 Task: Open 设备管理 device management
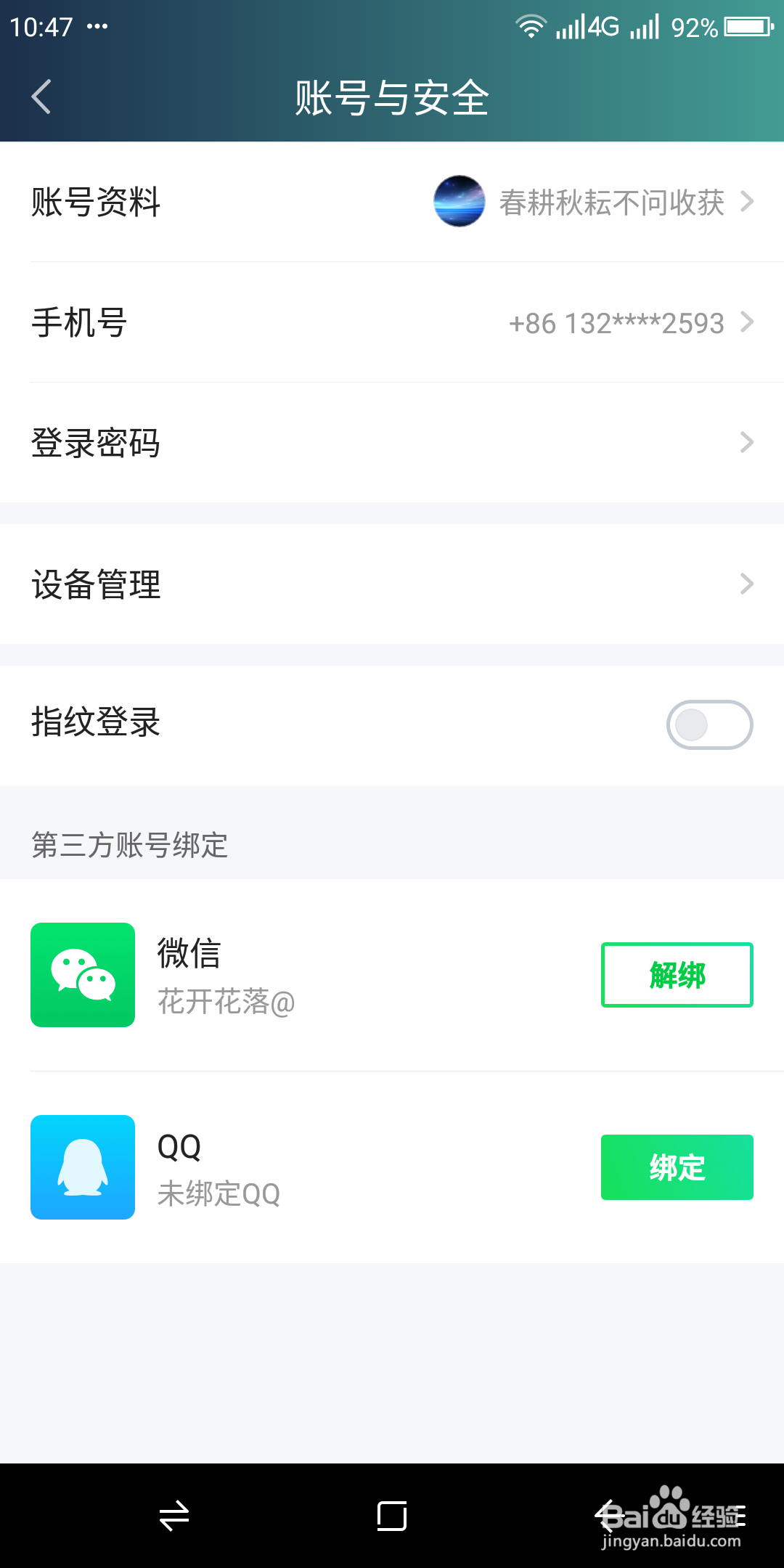pos(392,584)
